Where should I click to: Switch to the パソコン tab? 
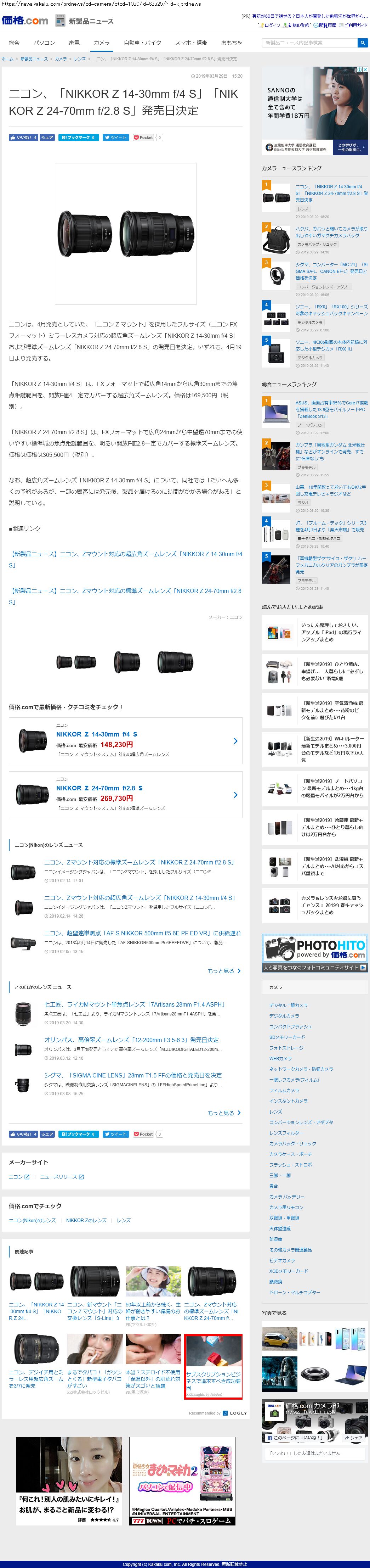point(44,43)
